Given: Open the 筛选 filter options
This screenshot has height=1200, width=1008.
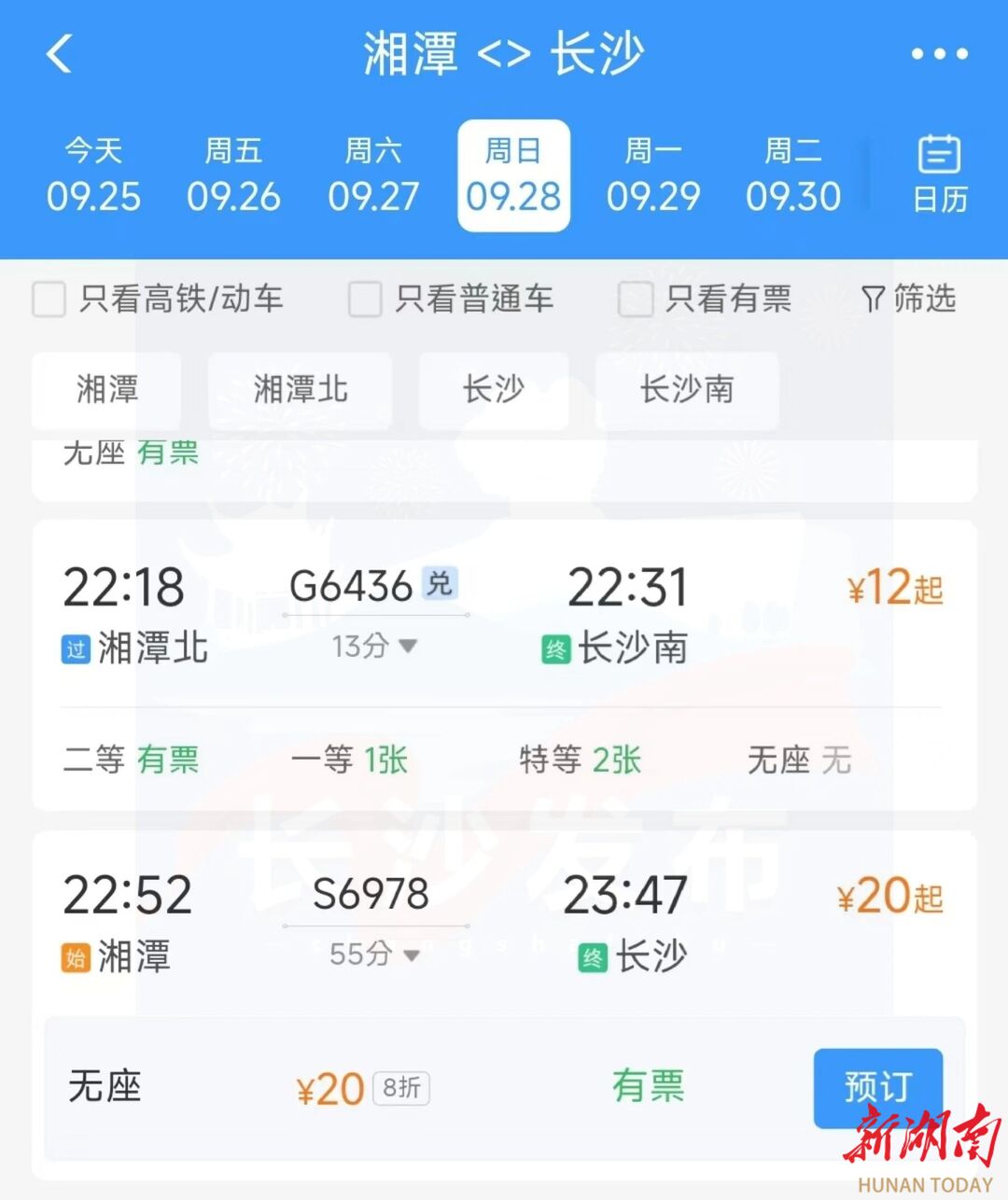Looking at the screenshot, I should [909, 300].
